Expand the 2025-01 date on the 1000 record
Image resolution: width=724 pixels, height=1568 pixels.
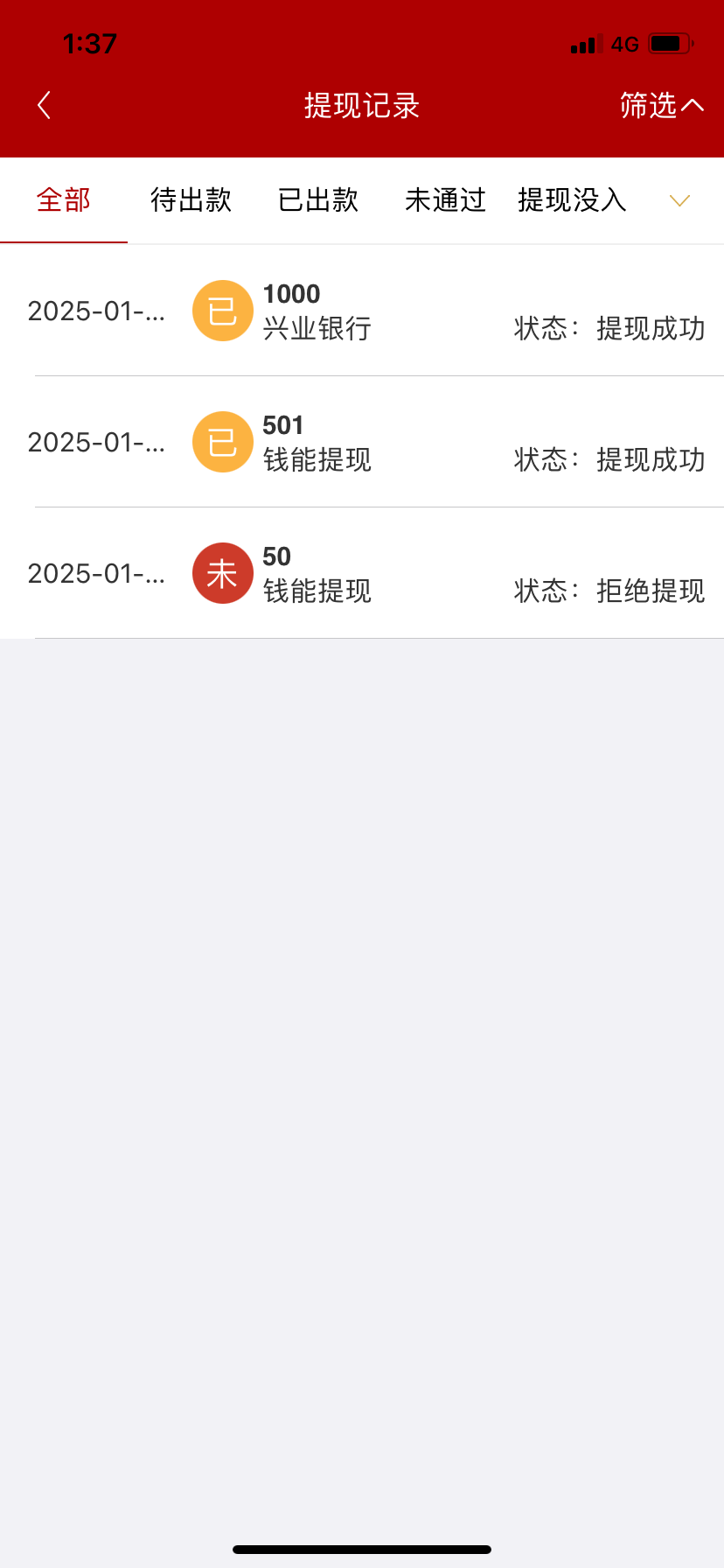96,311
